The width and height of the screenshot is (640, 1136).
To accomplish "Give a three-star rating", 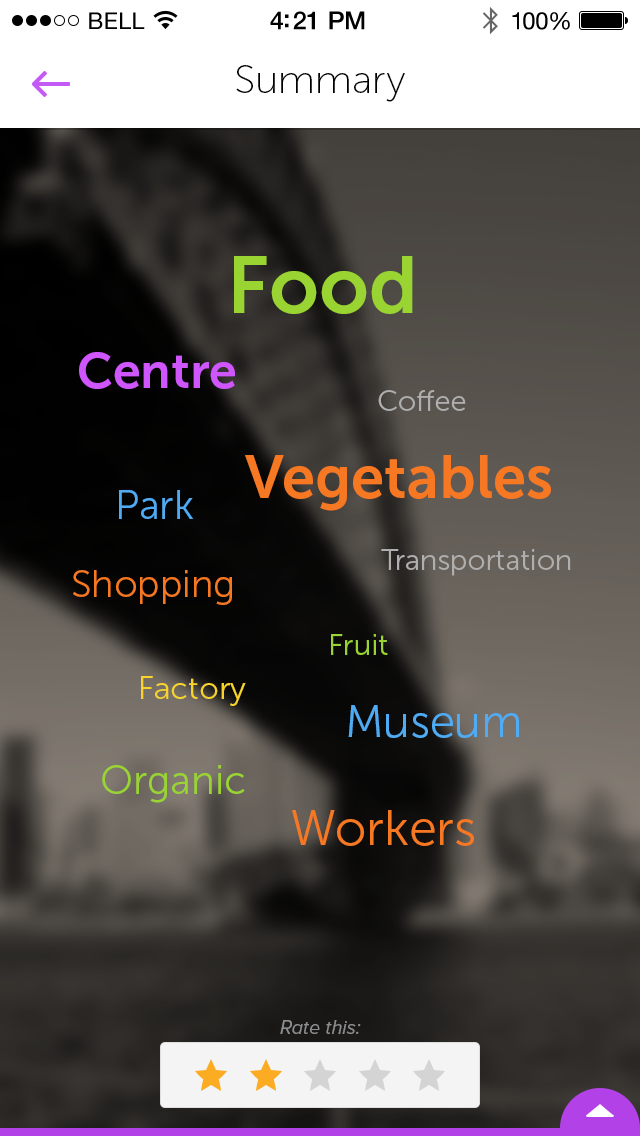I will pyautogui.click(x=320, y=1076).
